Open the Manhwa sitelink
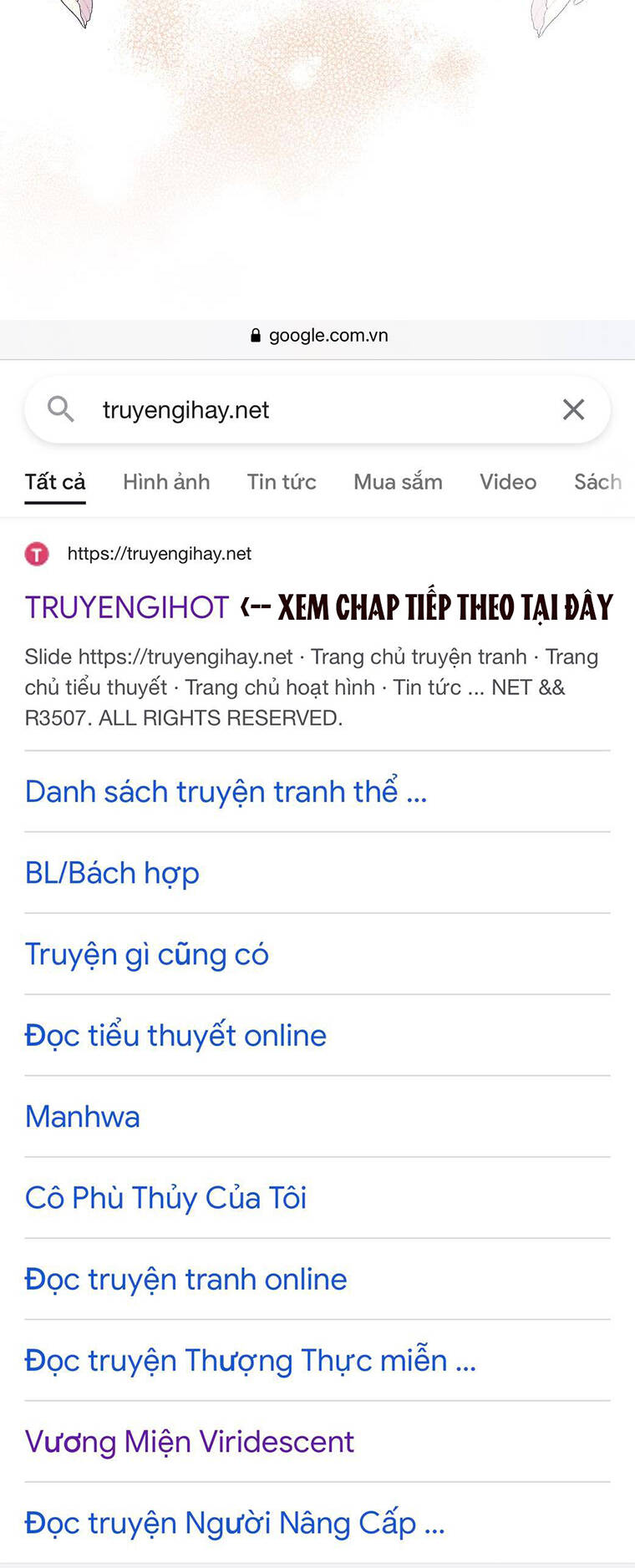Image resolution: width=635 pixels, height=1568 pixels. (x=82, y=1116)
